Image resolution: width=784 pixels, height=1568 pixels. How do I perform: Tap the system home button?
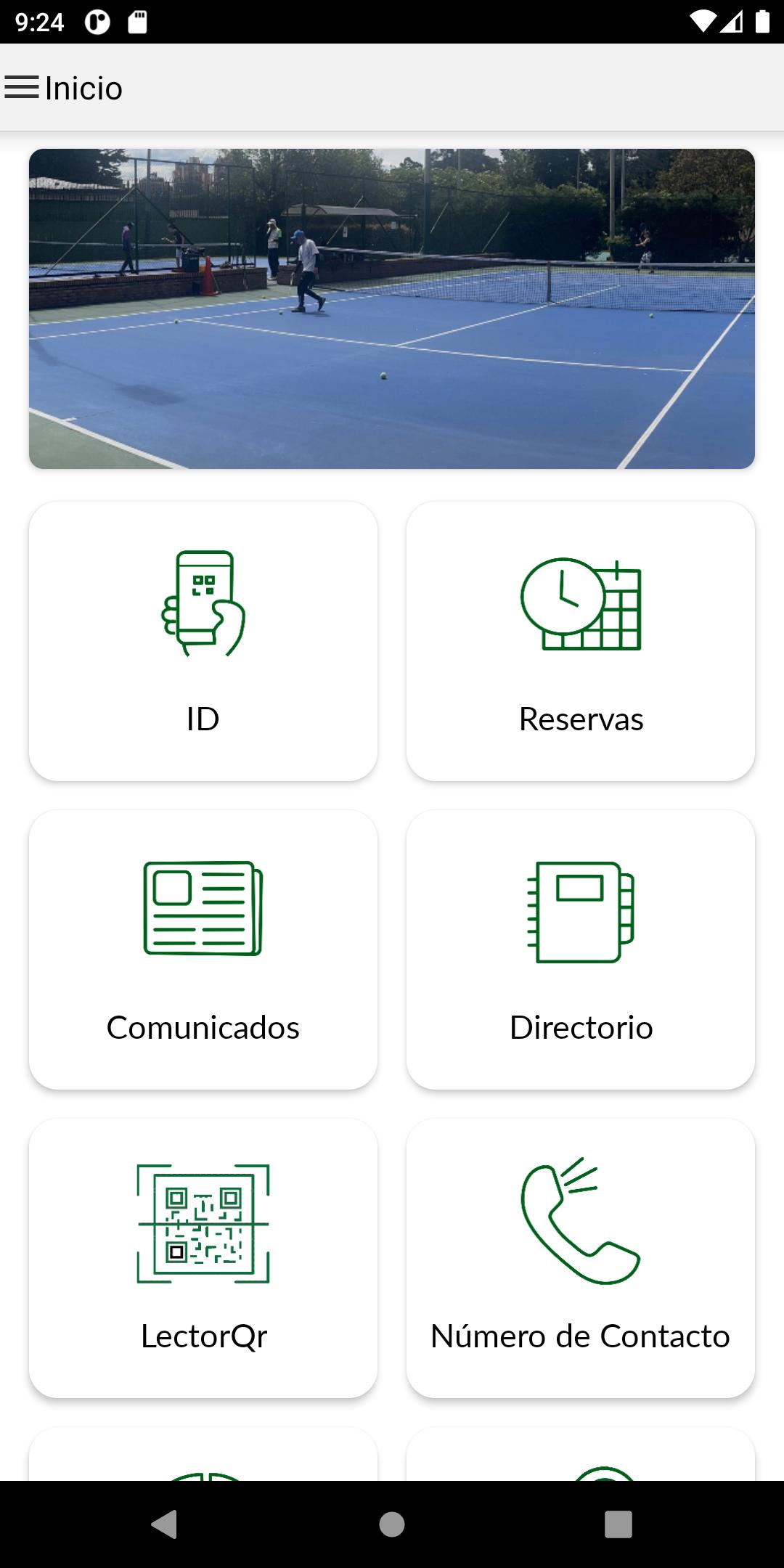[x=392, y=1524]
